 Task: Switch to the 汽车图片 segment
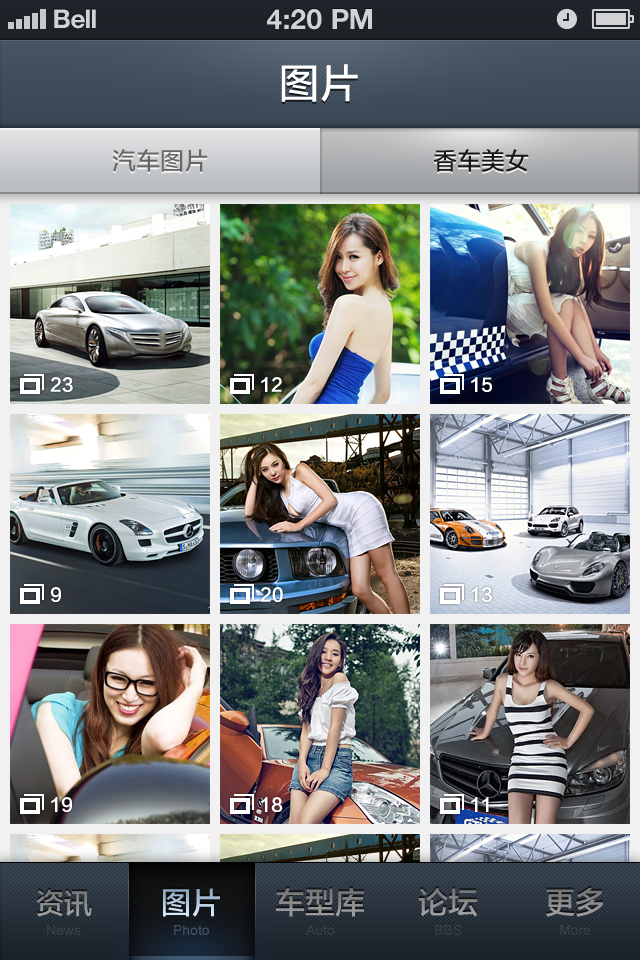pos(160,161)
